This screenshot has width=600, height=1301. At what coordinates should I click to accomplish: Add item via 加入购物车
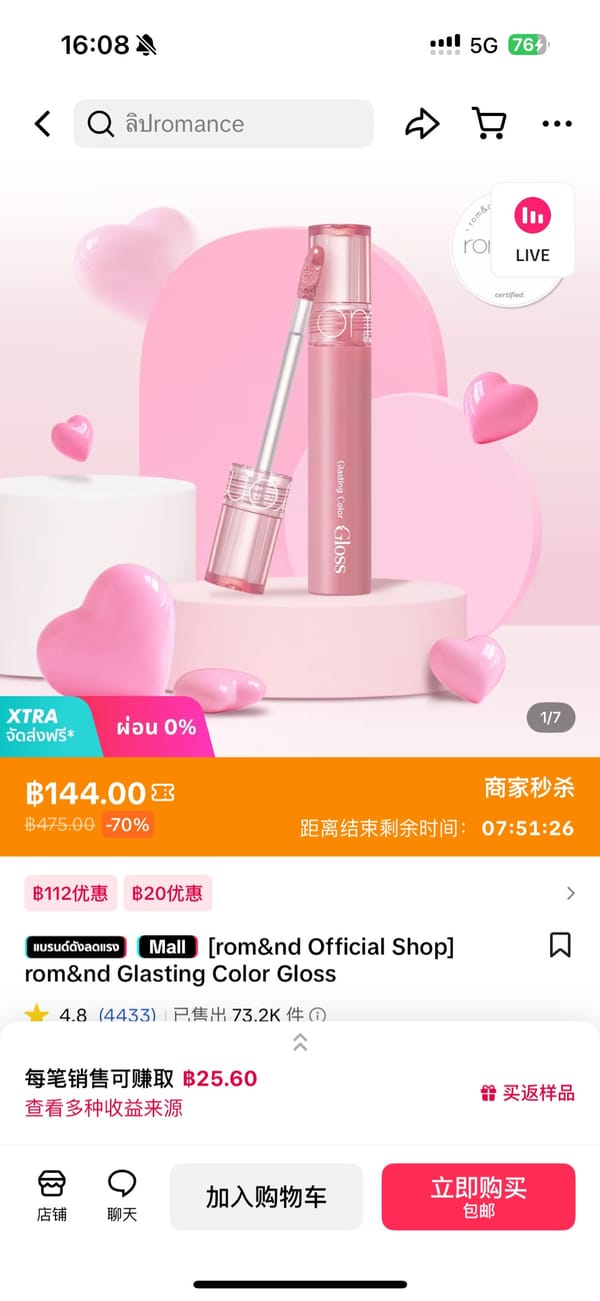coord(266,1197)
